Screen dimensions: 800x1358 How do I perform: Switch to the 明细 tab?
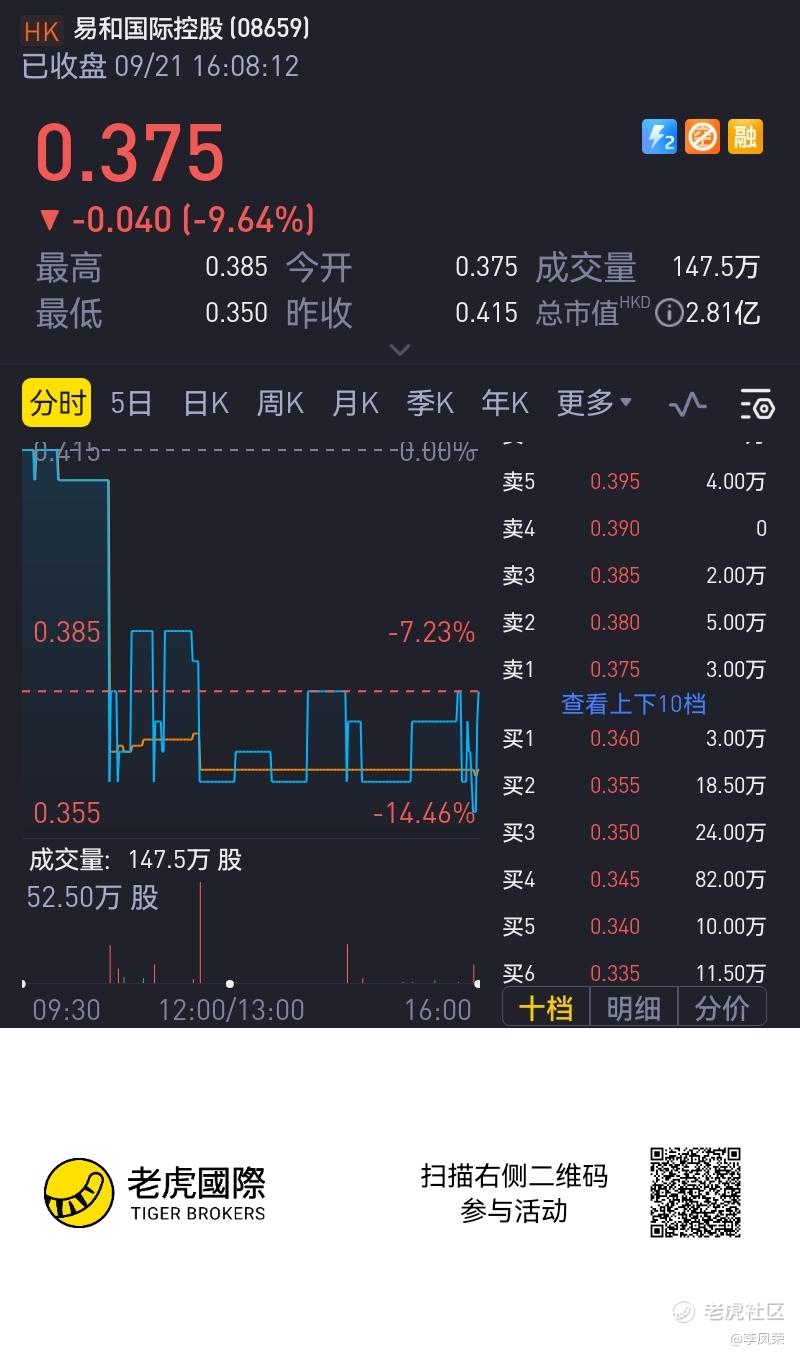634,1008
